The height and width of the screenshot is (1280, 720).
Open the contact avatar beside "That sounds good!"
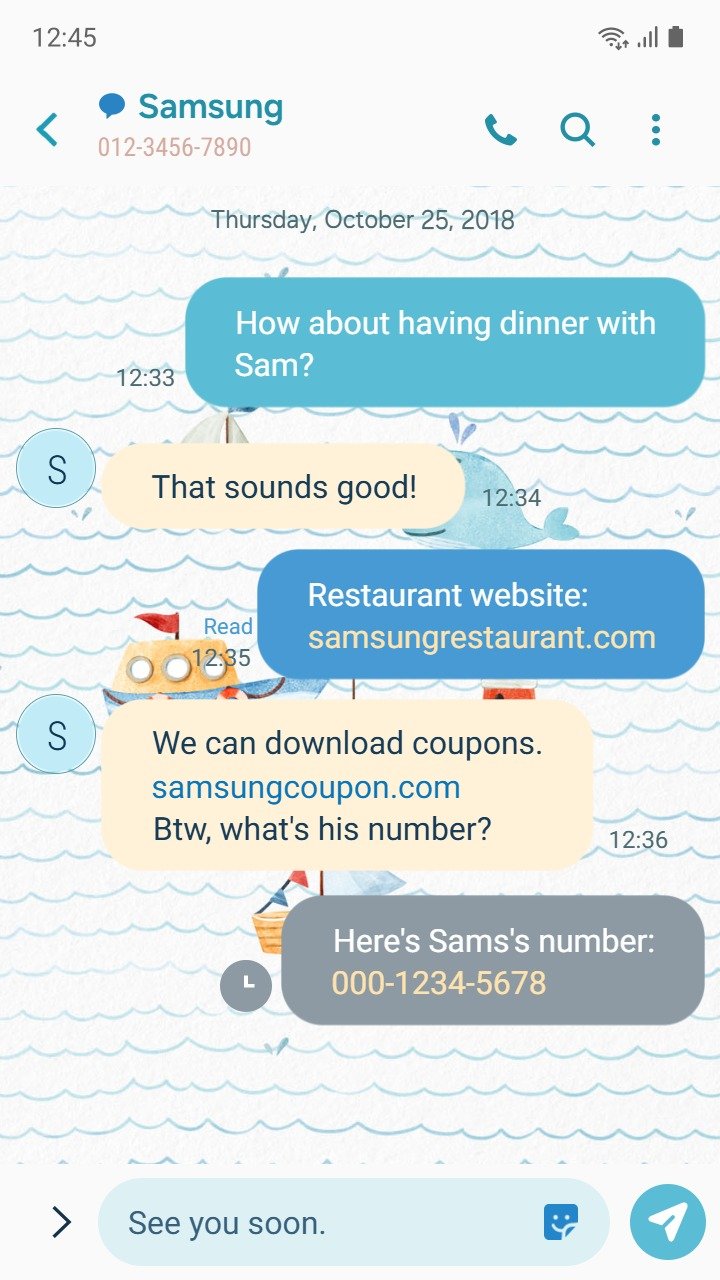tap(56, 468)
